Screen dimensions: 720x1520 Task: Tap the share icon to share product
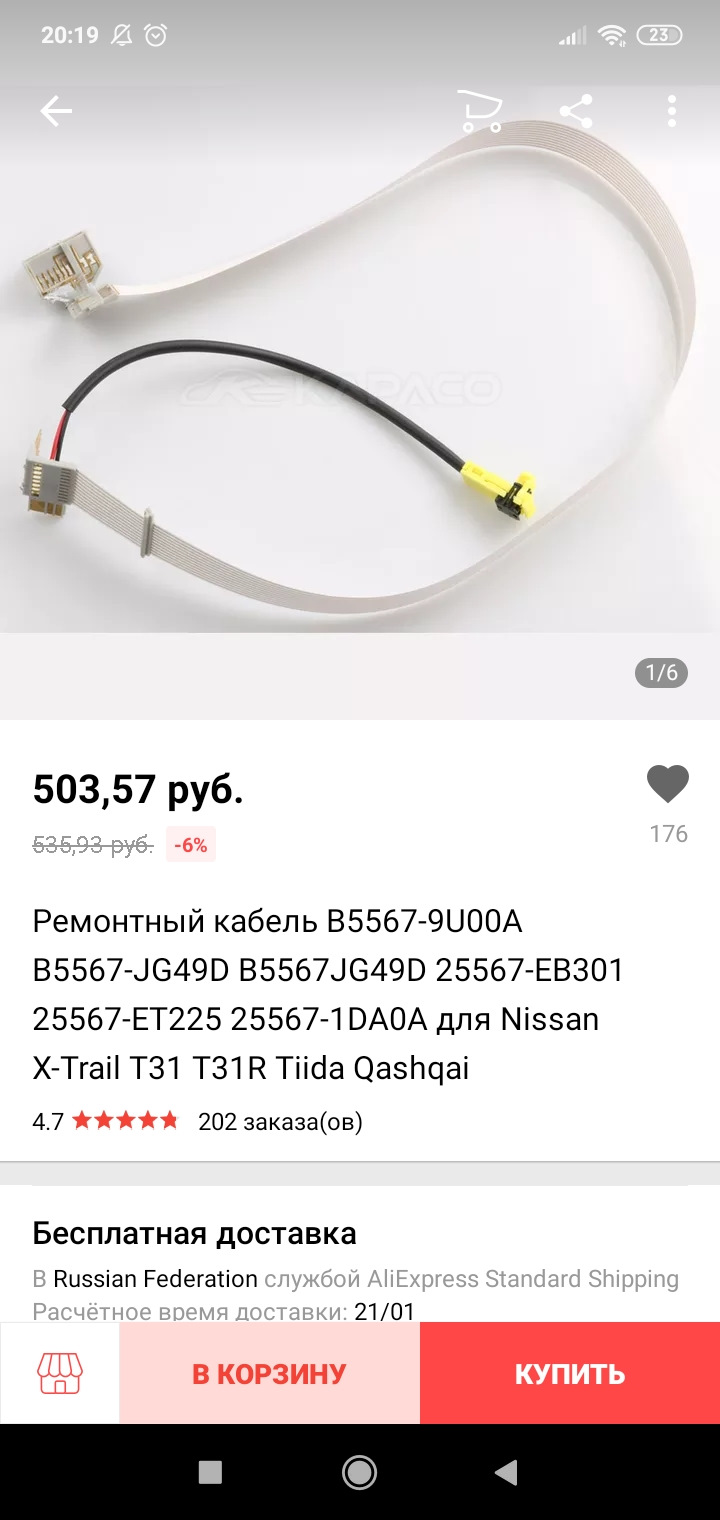coord(573,110)
